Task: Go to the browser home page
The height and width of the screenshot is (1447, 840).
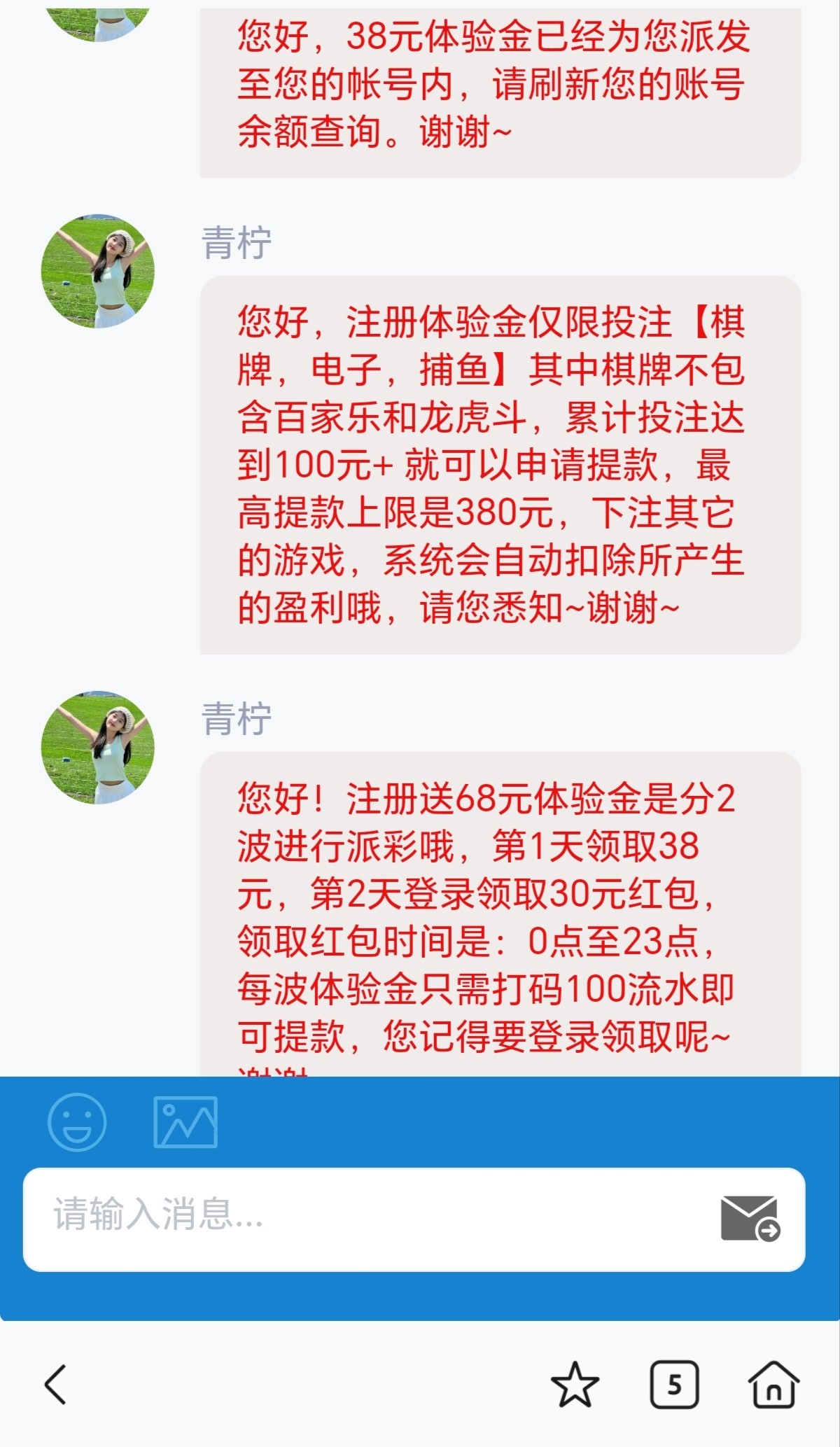Action: (773, 1384)
